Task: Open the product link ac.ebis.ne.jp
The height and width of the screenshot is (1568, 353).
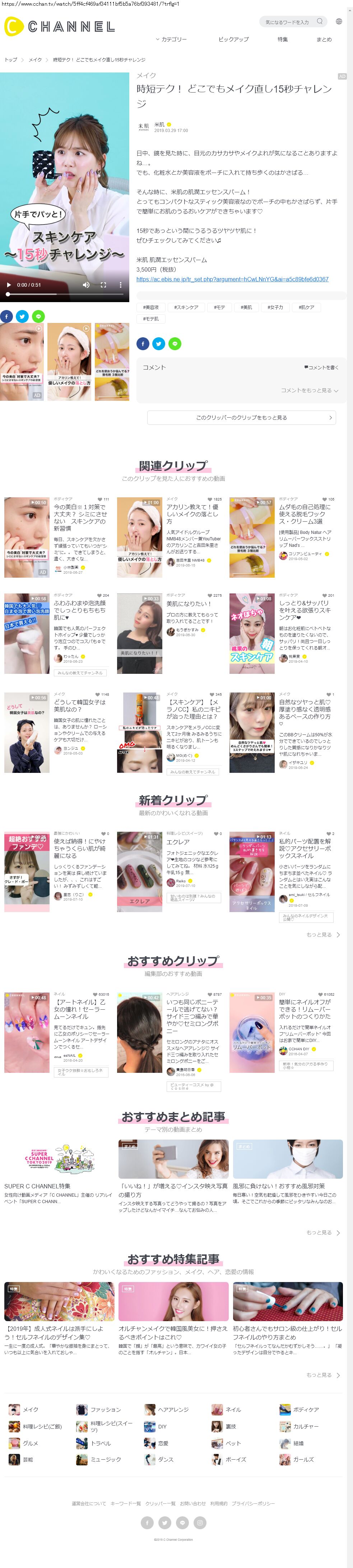Action: [232, 280]
